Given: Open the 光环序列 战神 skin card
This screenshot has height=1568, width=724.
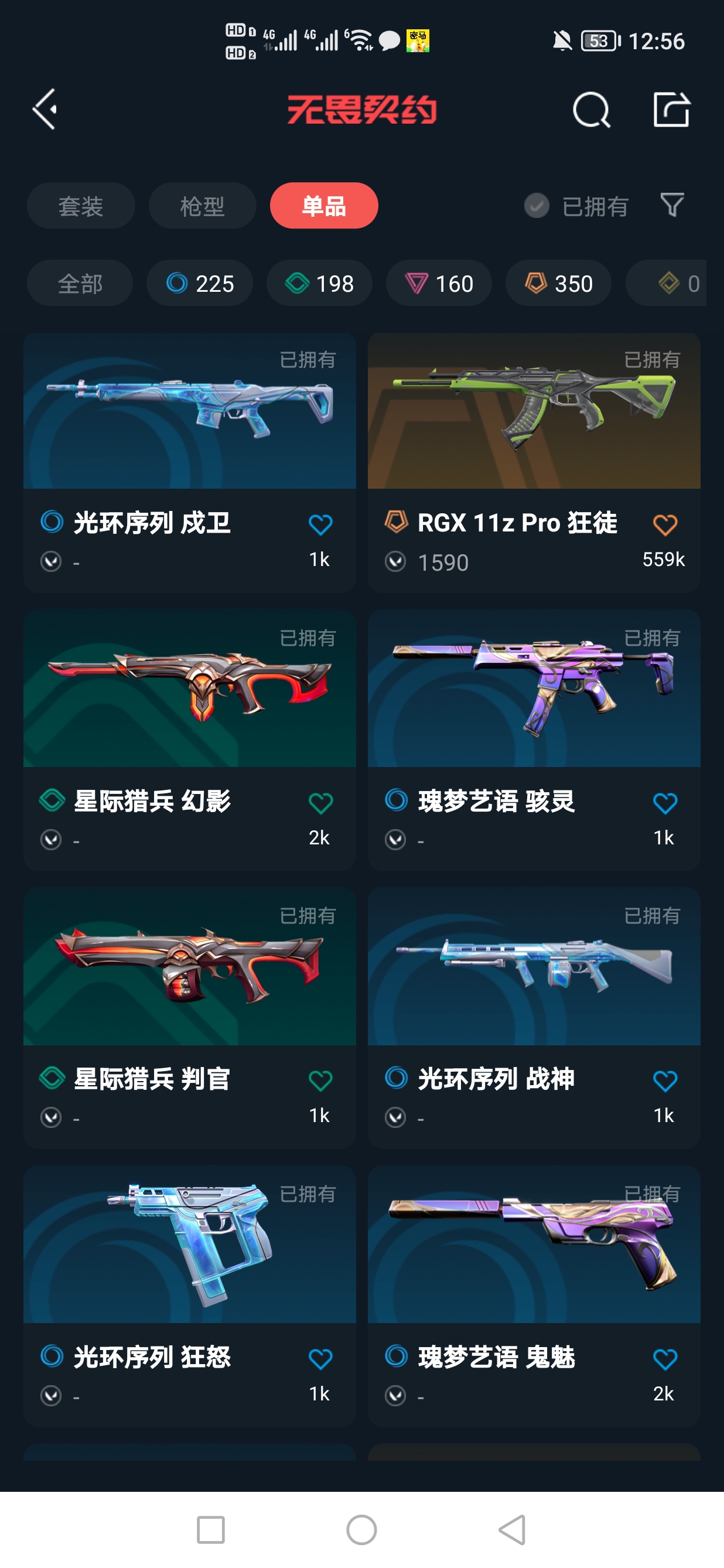Looking at the screenshot, I should [x=534, y=980].
